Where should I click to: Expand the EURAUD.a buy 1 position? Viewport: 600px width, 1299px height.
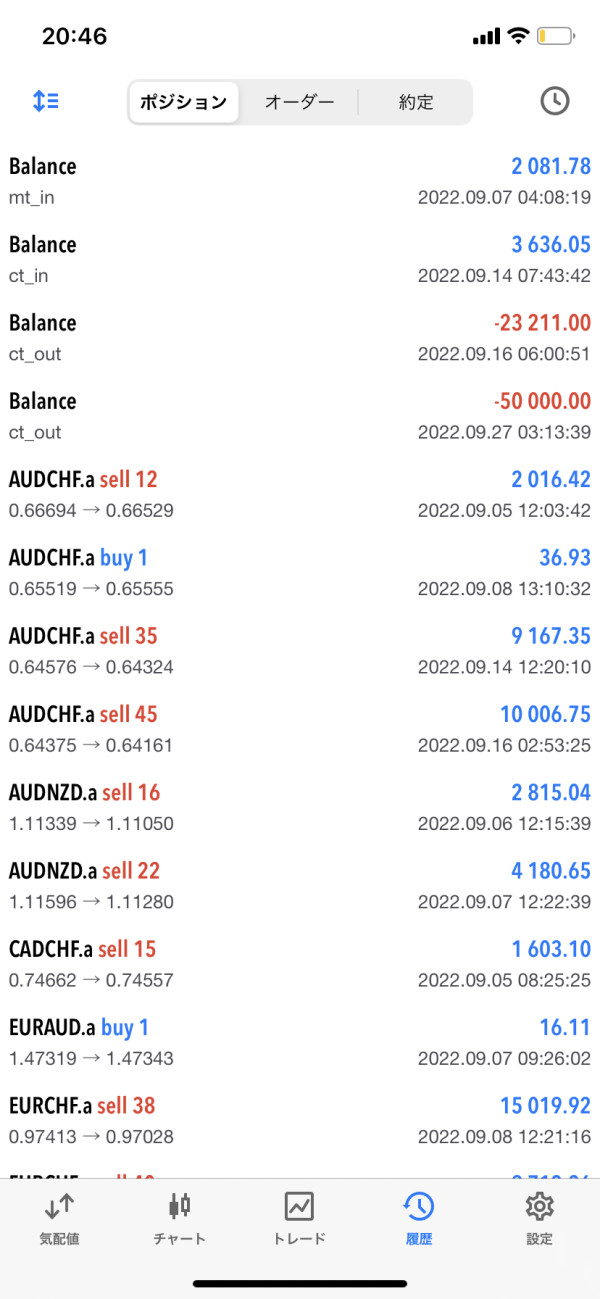click(x=300, y=1040)
